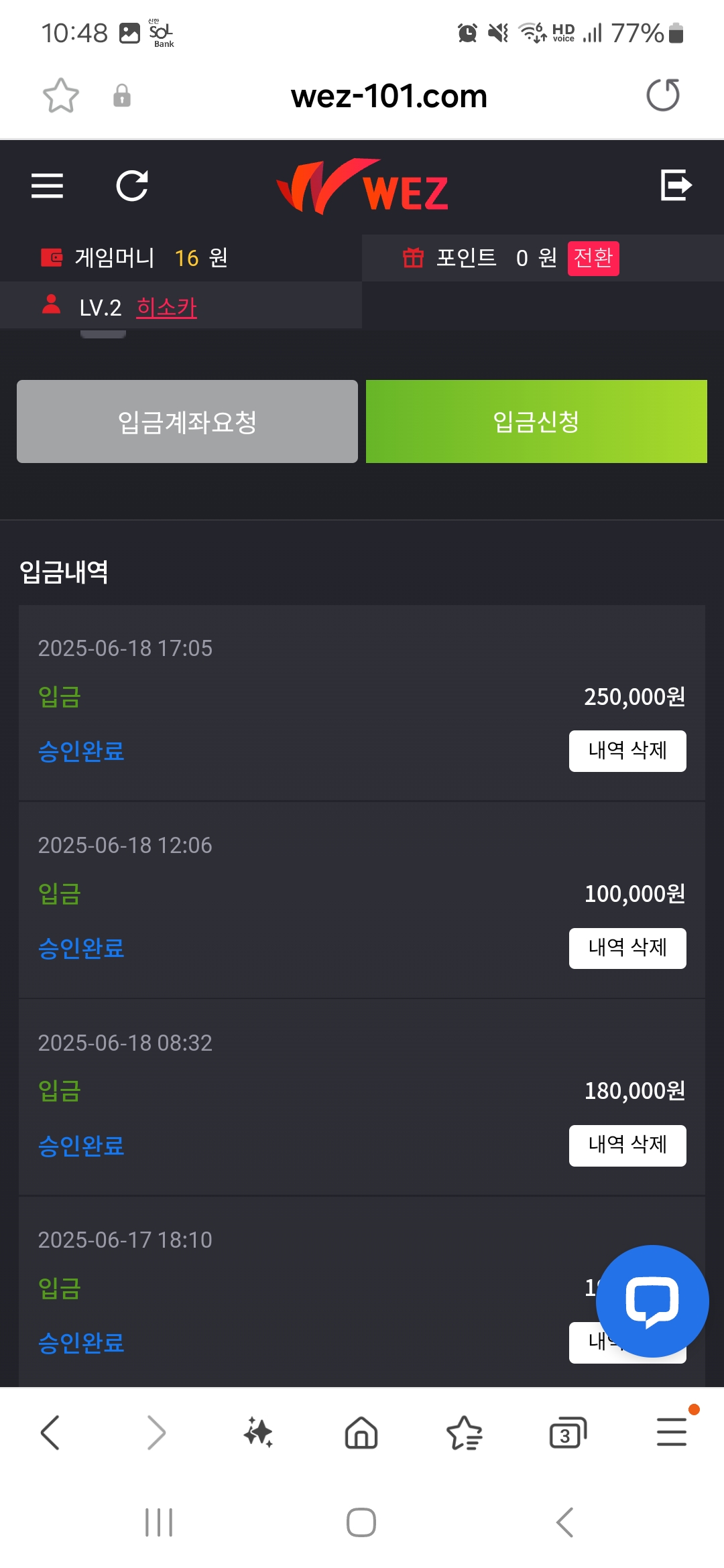Open the hamburger menu

coord(47,186)
